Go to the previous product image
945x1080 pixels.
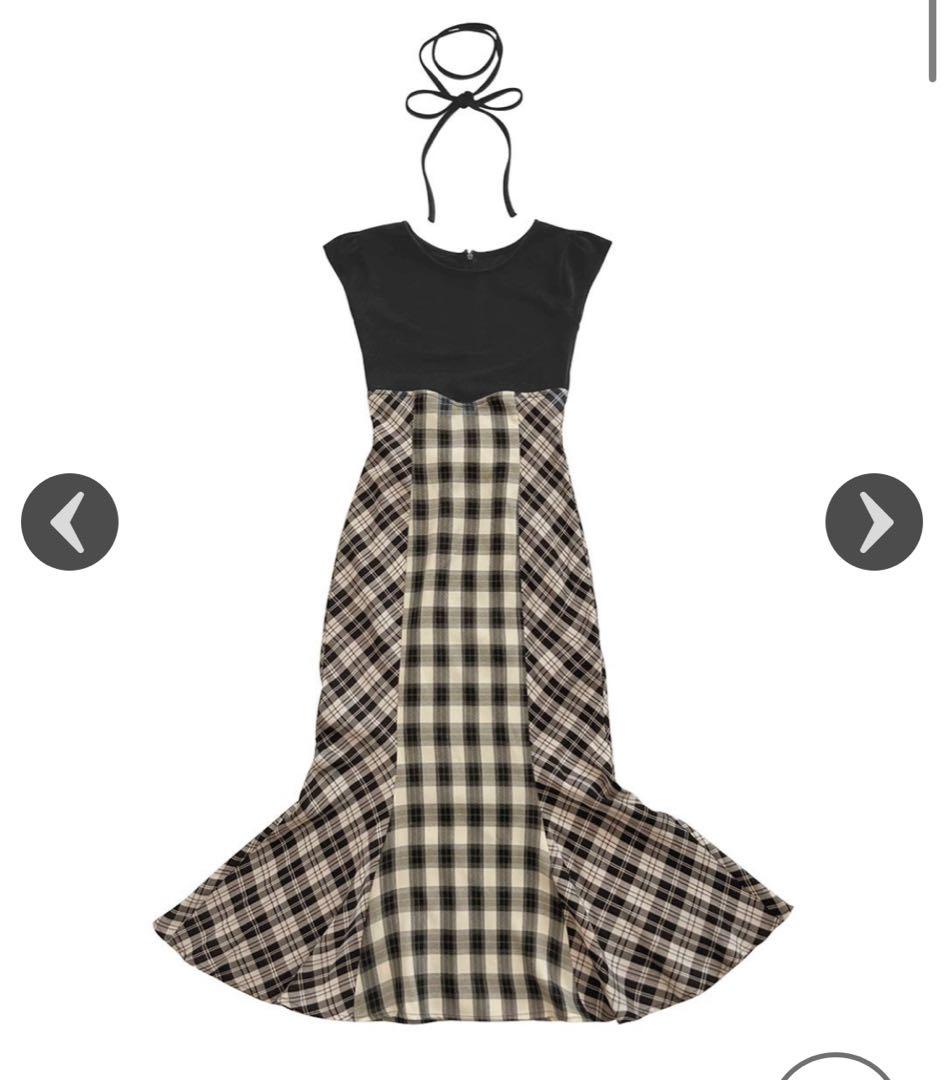69,521
